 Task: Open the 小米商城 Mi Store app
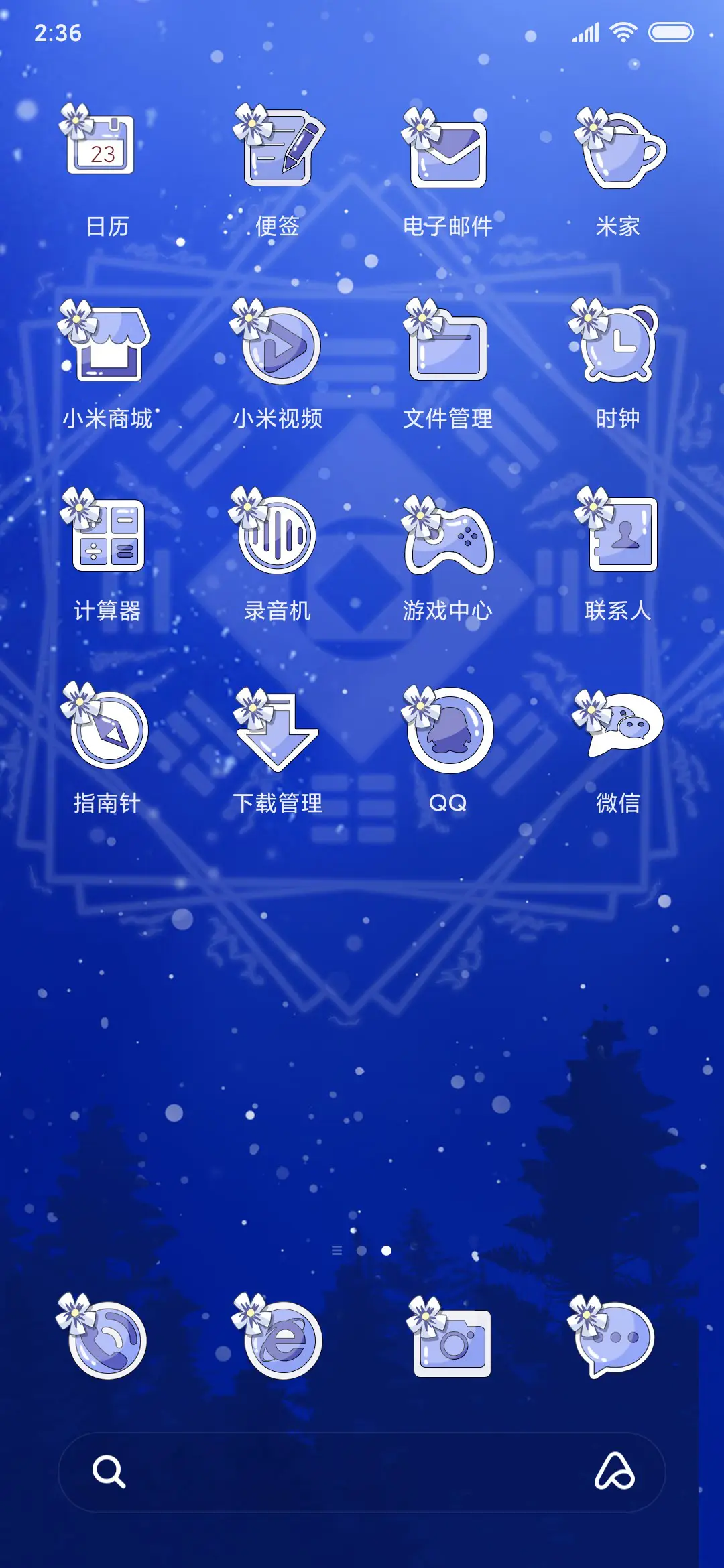[x=107, y=342]
